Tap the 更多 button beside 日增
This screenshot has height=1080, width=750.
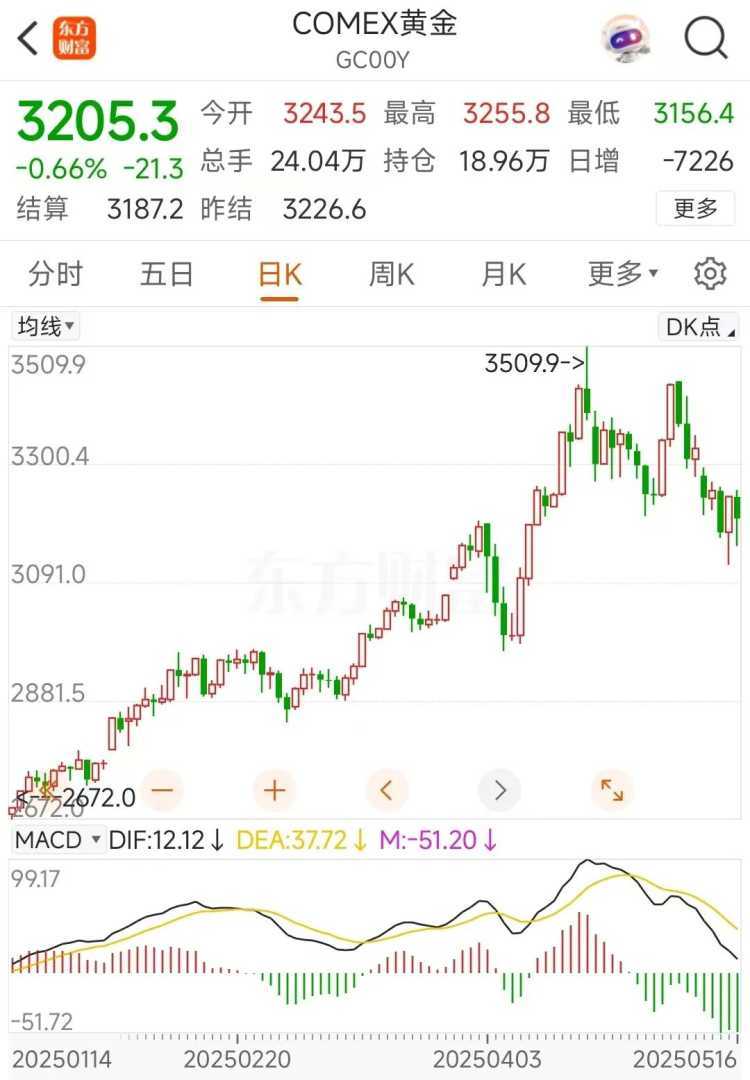(695, 208)
